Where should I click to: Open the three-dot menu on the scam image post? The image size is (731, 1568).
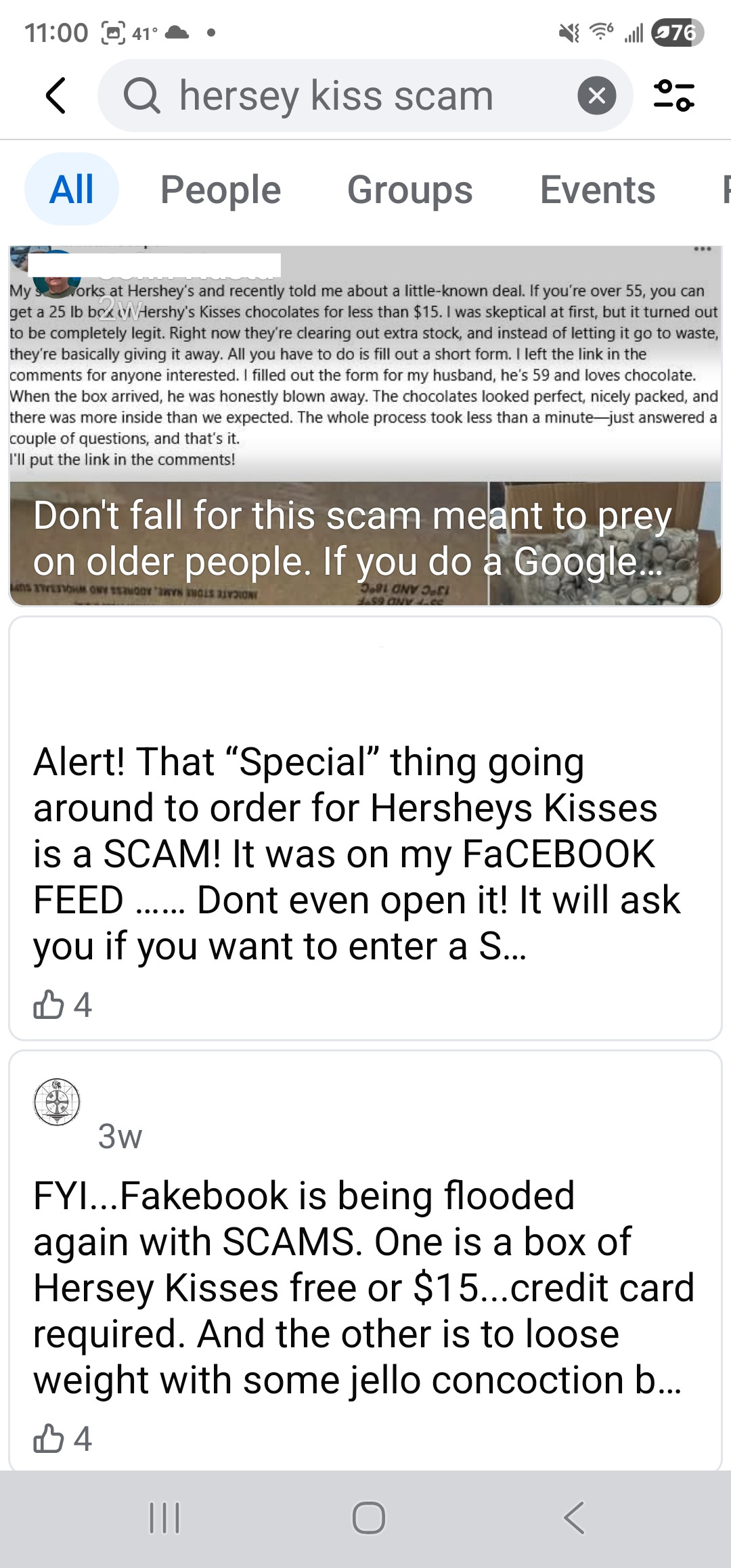(702, 249)
